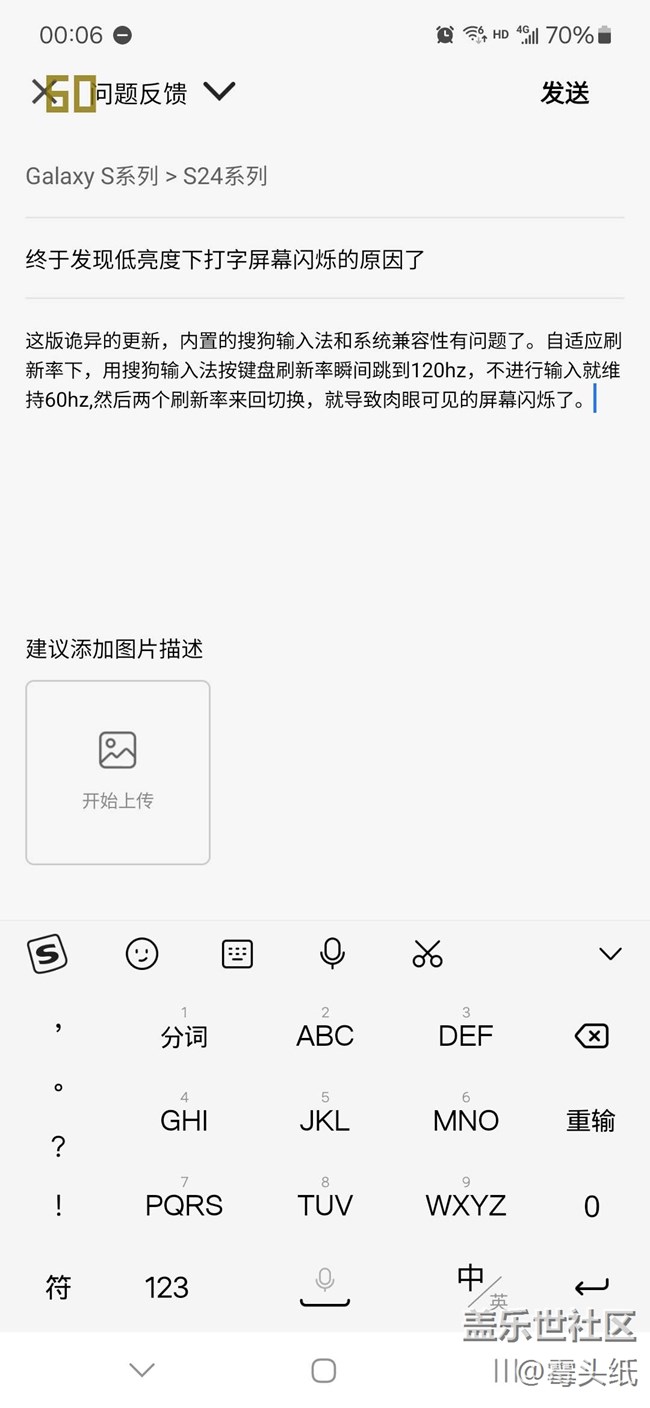Expand the 问题反馈 post type dropdown

[219, 93]
